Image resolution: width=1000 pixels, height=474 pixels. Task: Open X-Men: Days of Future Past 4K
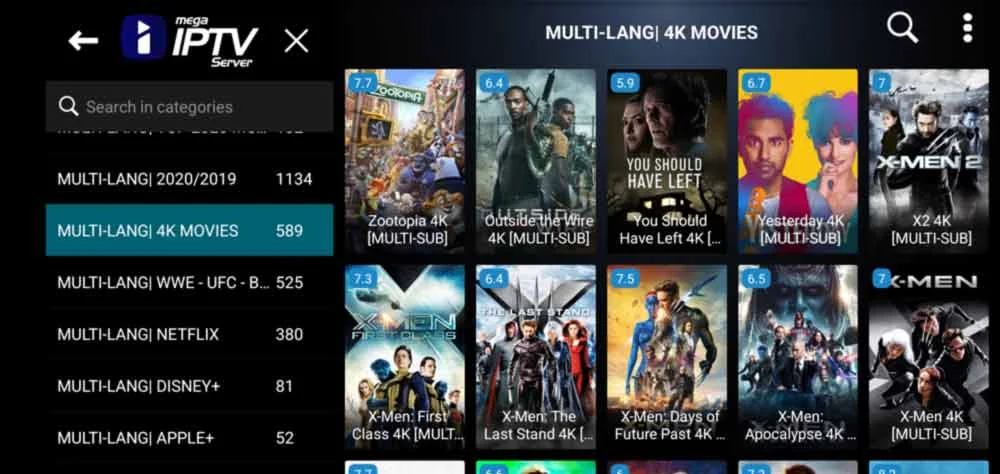point(667,355)
